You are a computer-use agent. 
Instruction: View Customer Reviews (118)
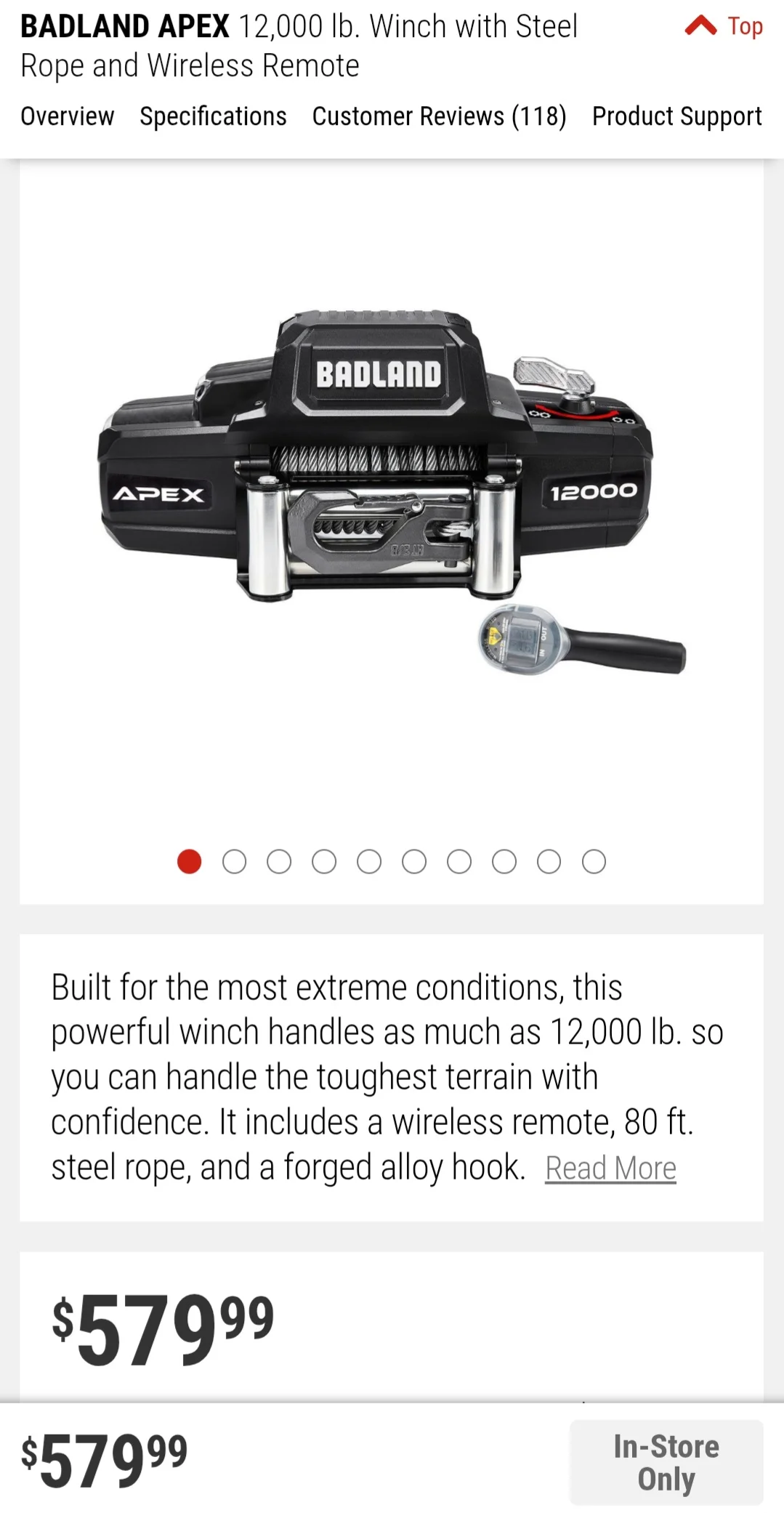click(439, 116)
